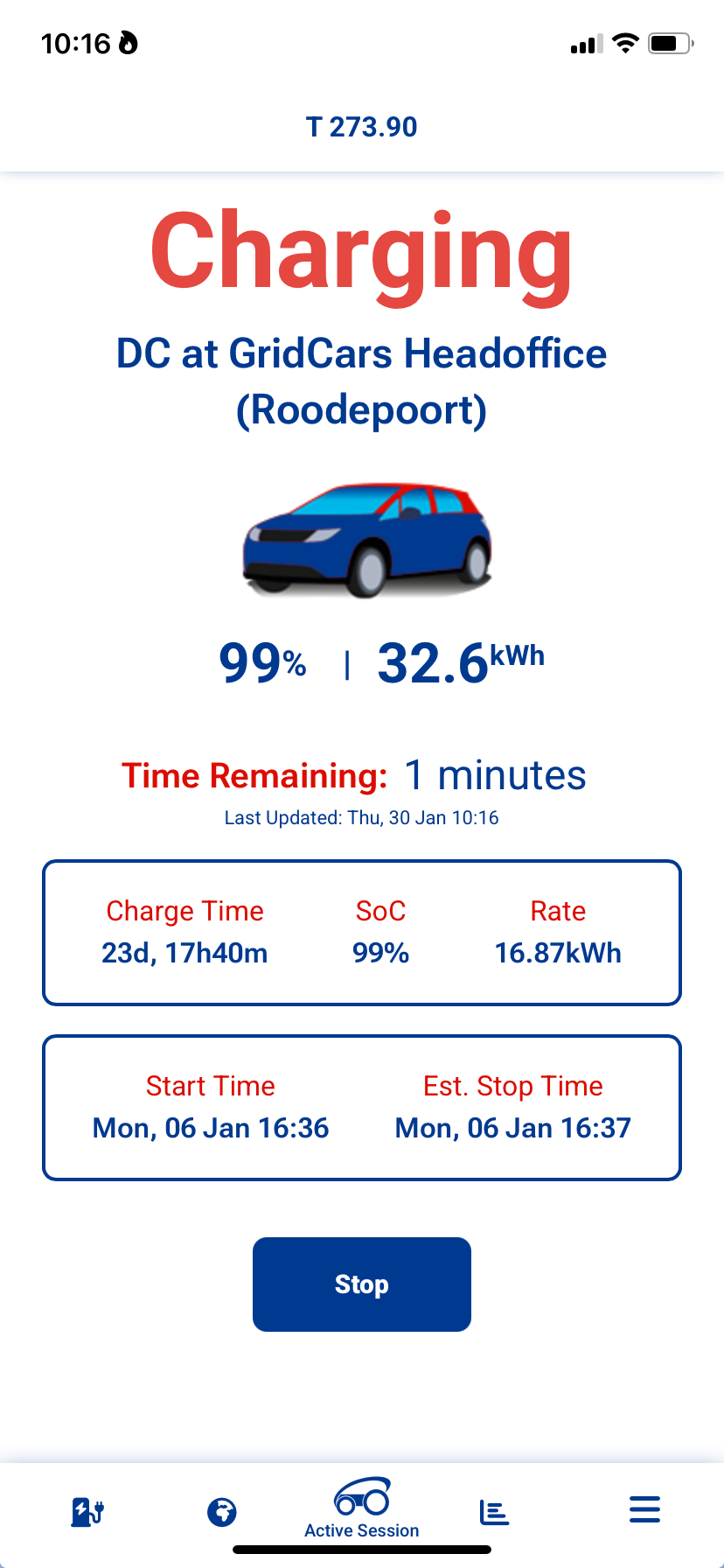Switch to the globe map tab
724x1568 pixels.
pyautogui.click(x=222, y=1511)
